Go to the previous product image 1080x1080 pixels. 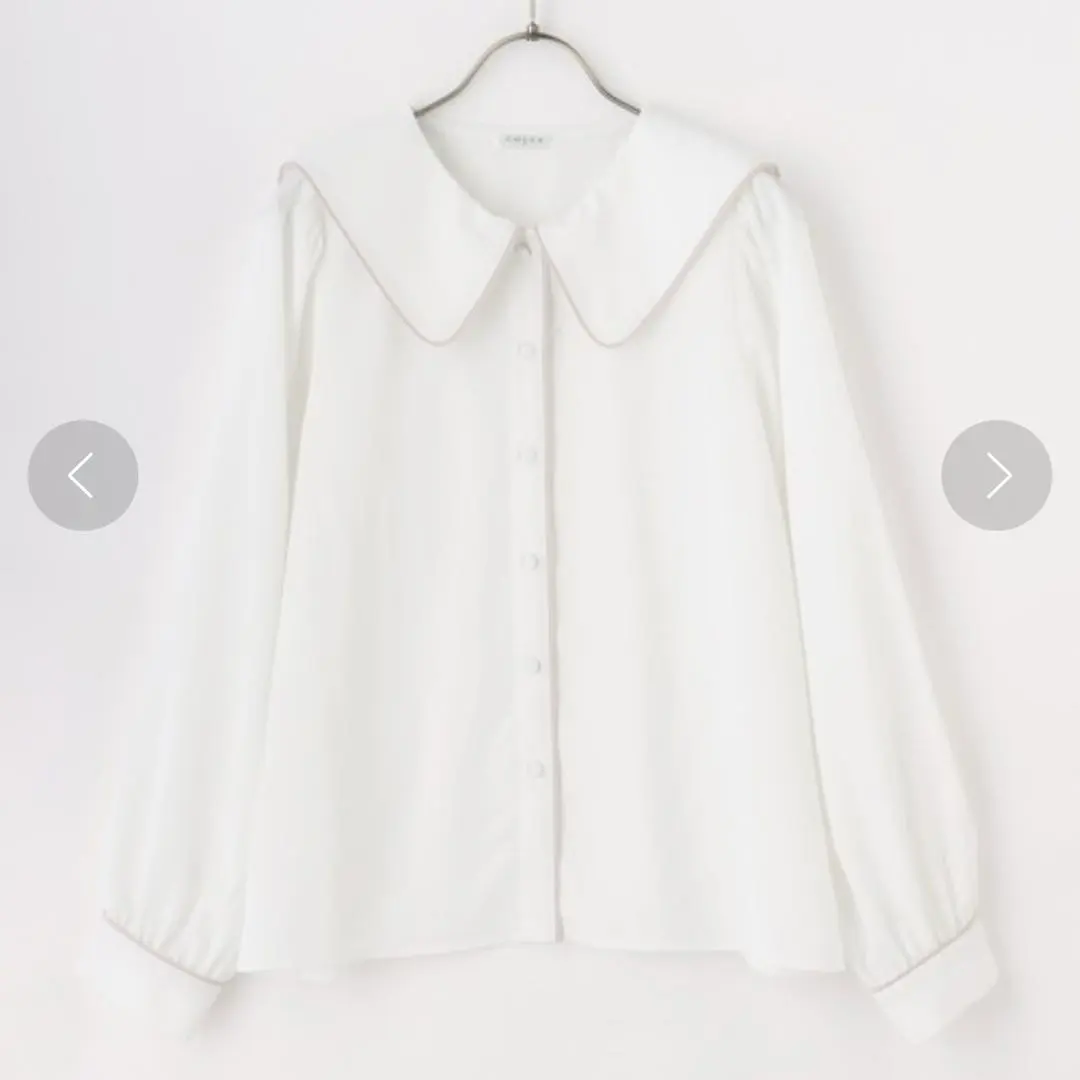[x=83, y=475]
